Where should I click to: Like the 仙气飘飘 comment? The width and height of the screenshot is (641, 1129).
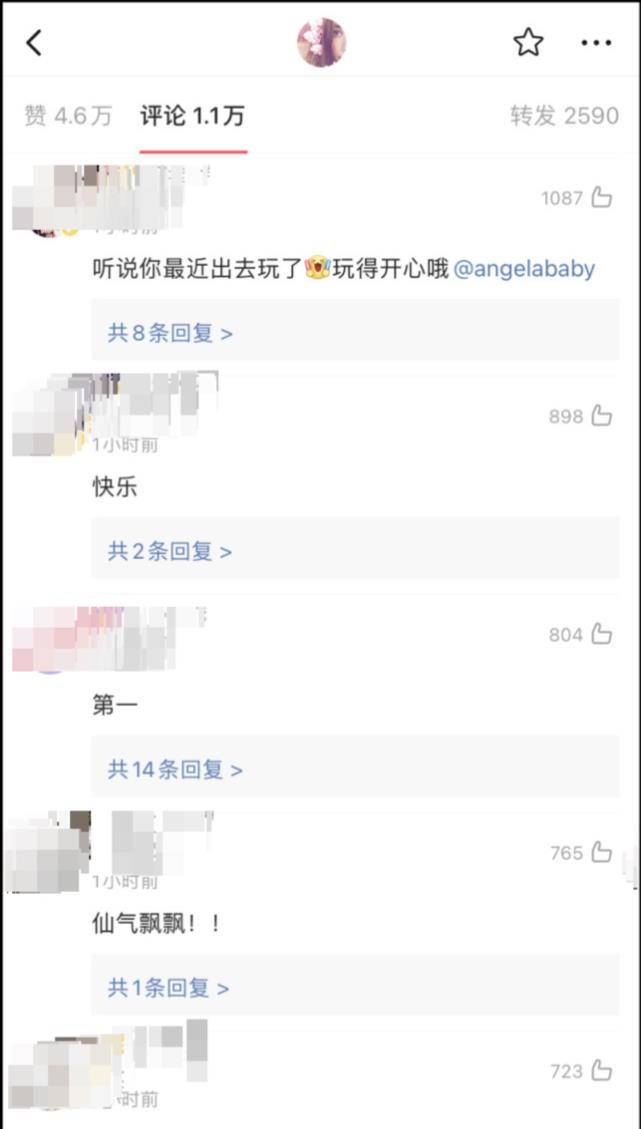(601, 852)
